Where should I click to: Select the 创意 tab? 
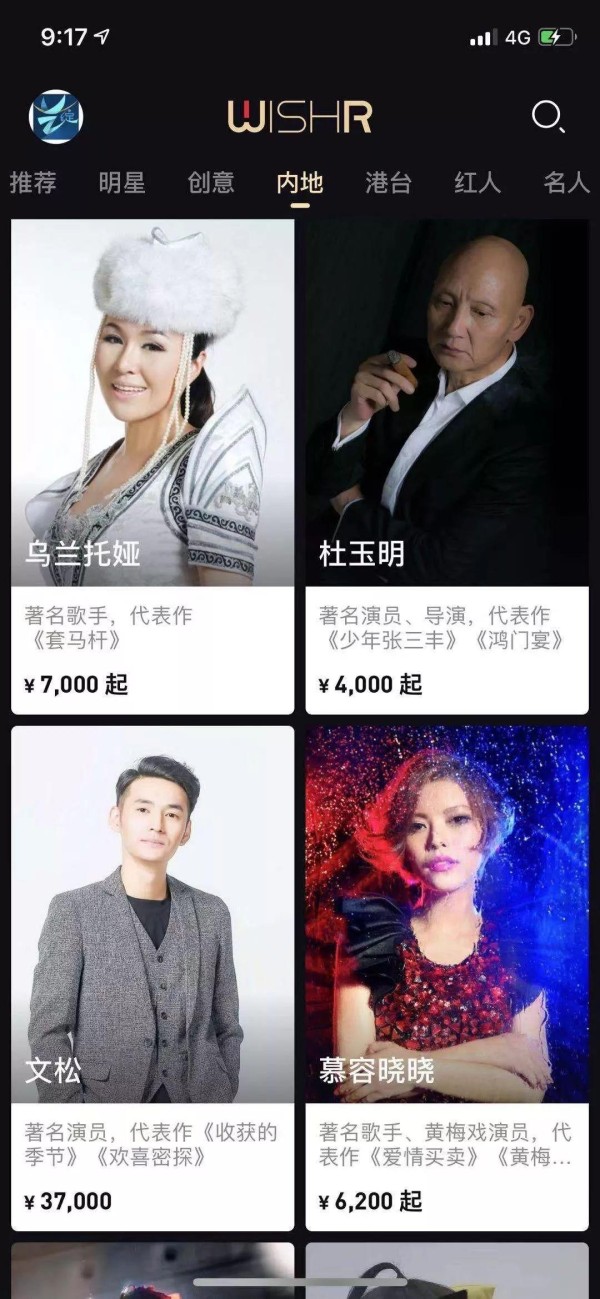211,183
